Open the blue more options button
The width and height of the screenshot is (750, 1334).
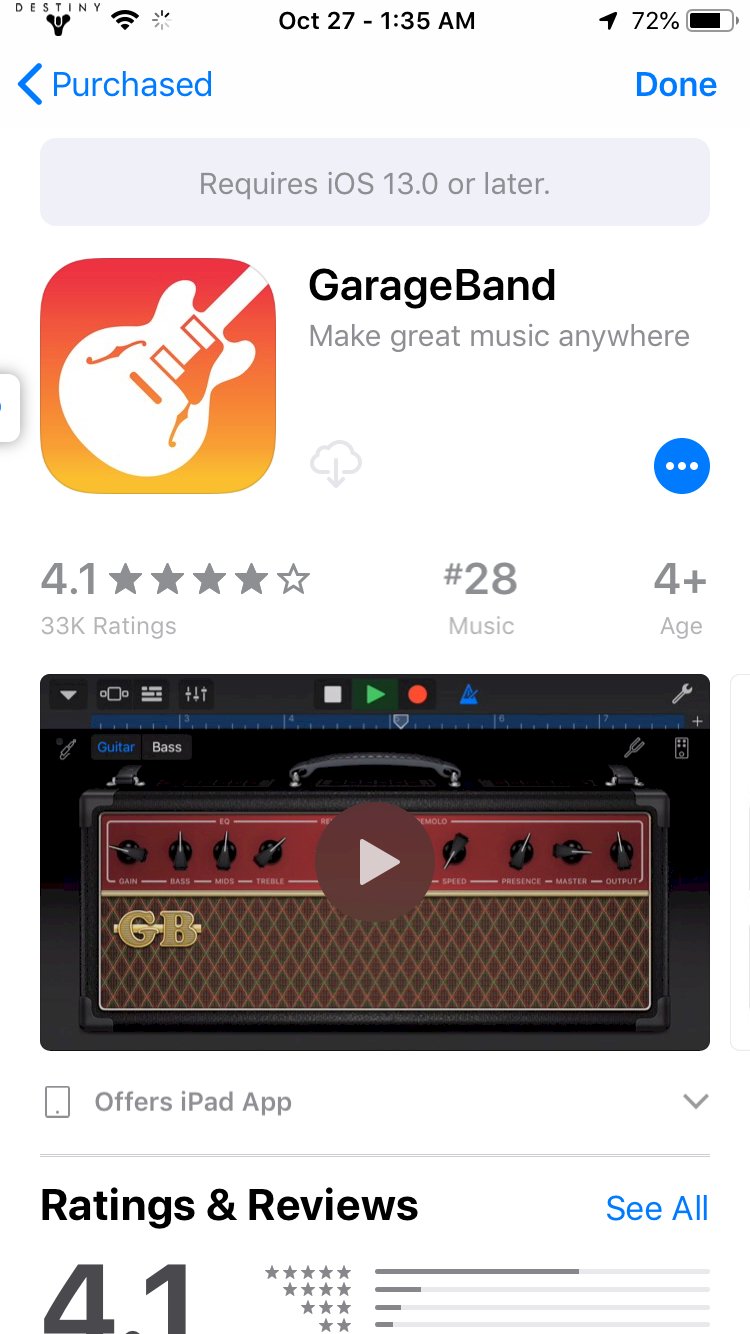point(682,466)
